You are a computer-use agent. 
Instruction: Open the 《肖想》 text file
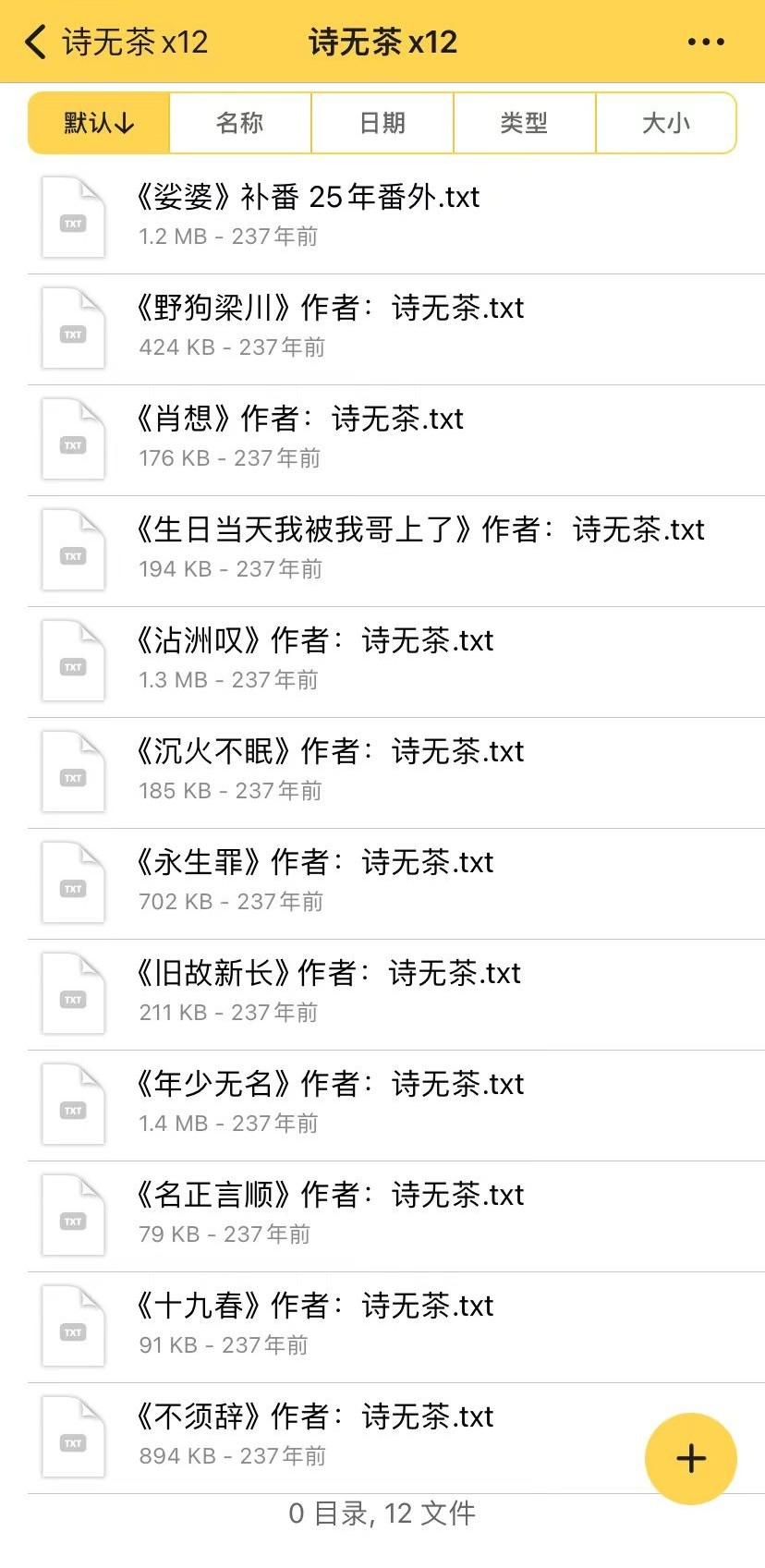point(396,440)
